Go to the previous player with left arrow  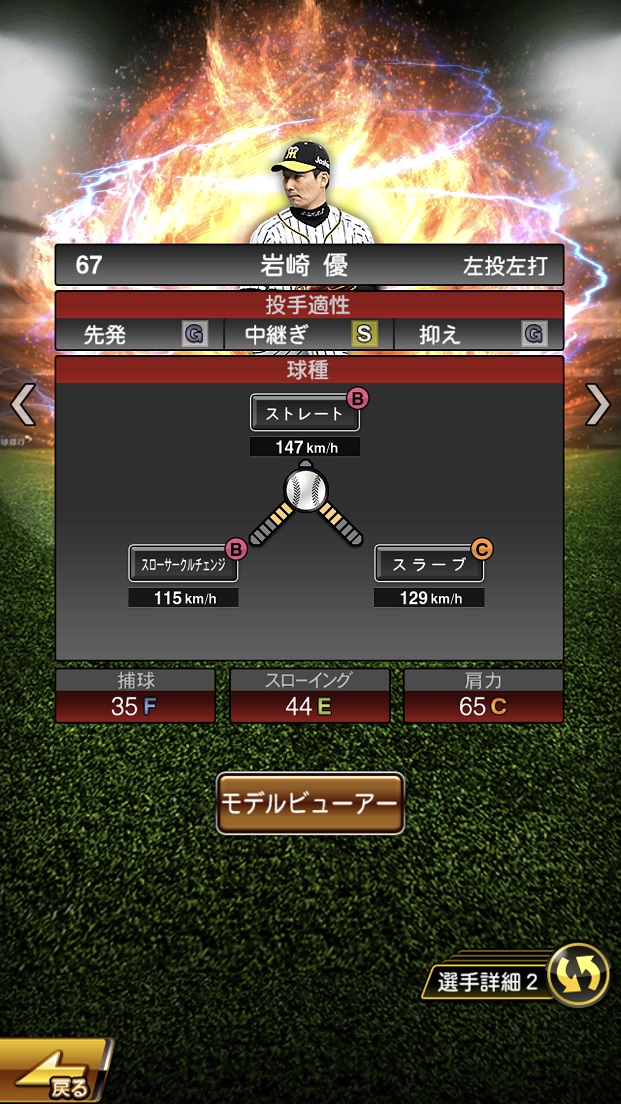pyautogui.click(x=22, y=405)
